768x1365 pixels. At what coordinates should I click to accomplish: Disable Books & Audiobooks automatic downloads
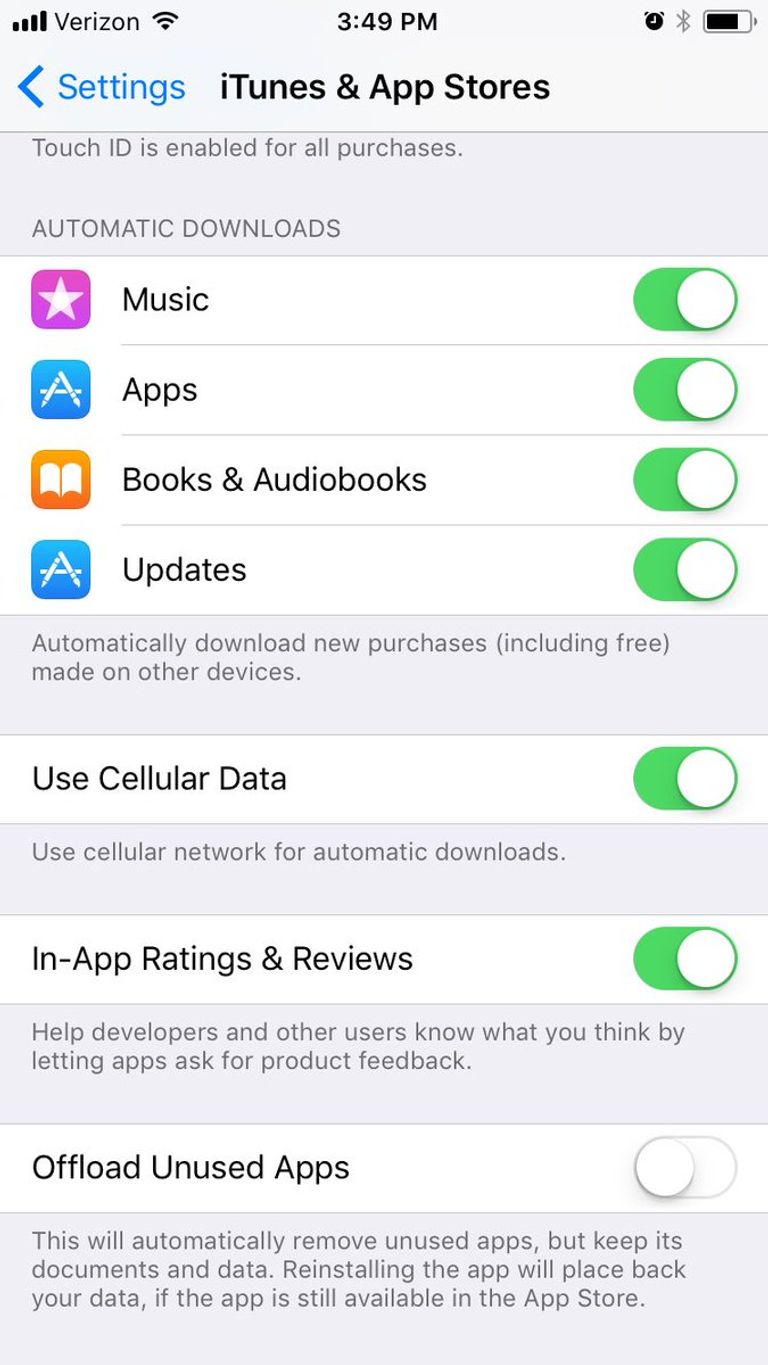[684, 479]
